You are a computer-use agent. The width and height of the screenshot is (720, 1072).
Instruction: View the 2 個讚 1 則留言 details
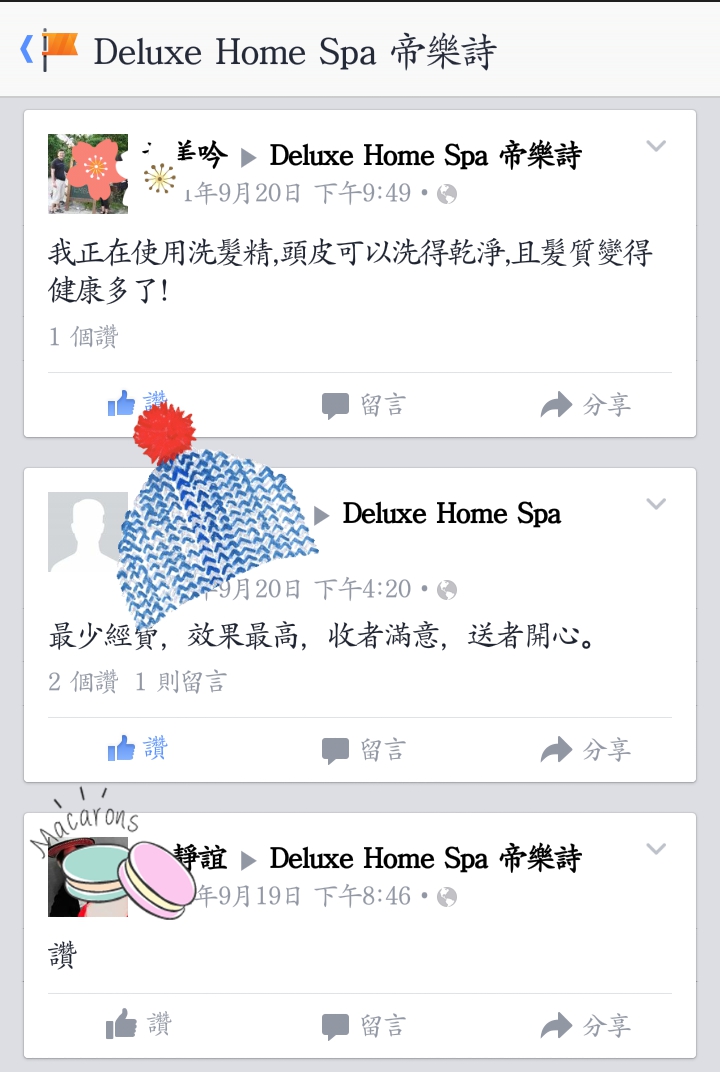(137, 682)
